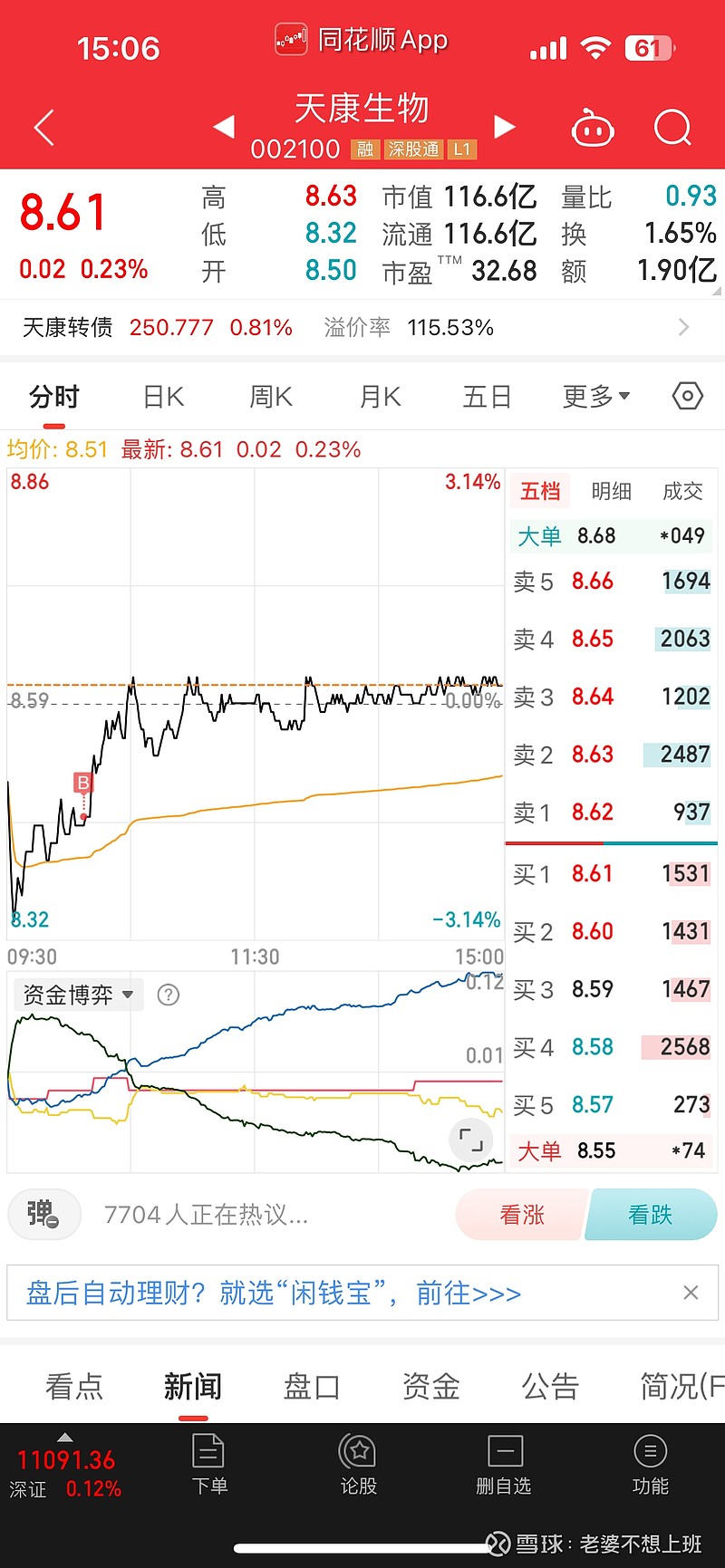Open 下单 to place an order
The height and width of the screenshot is (1568, 725).
pyautogui.click(x=209, y=1464)
